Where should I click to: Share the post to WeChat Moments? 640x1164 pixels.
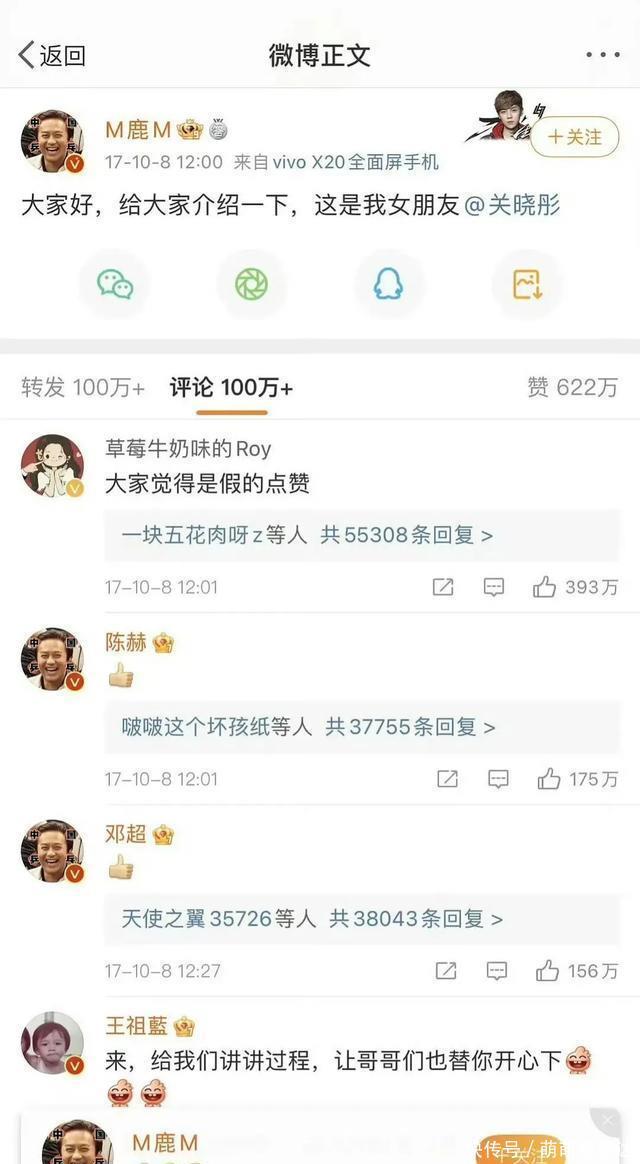coord(251,285)
